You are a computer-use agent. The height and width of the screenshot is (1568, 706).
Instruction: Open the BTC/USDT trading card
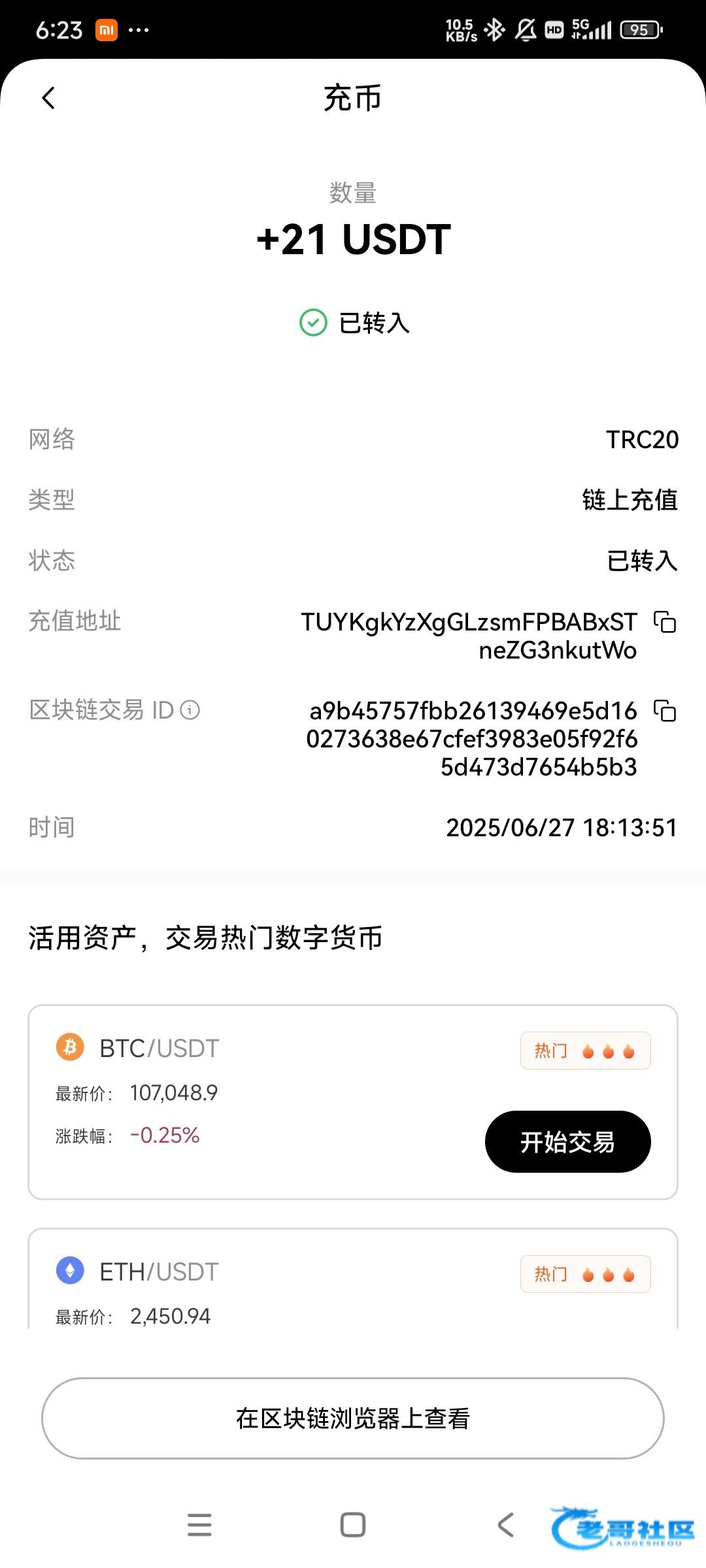[x=353, y=1102]
